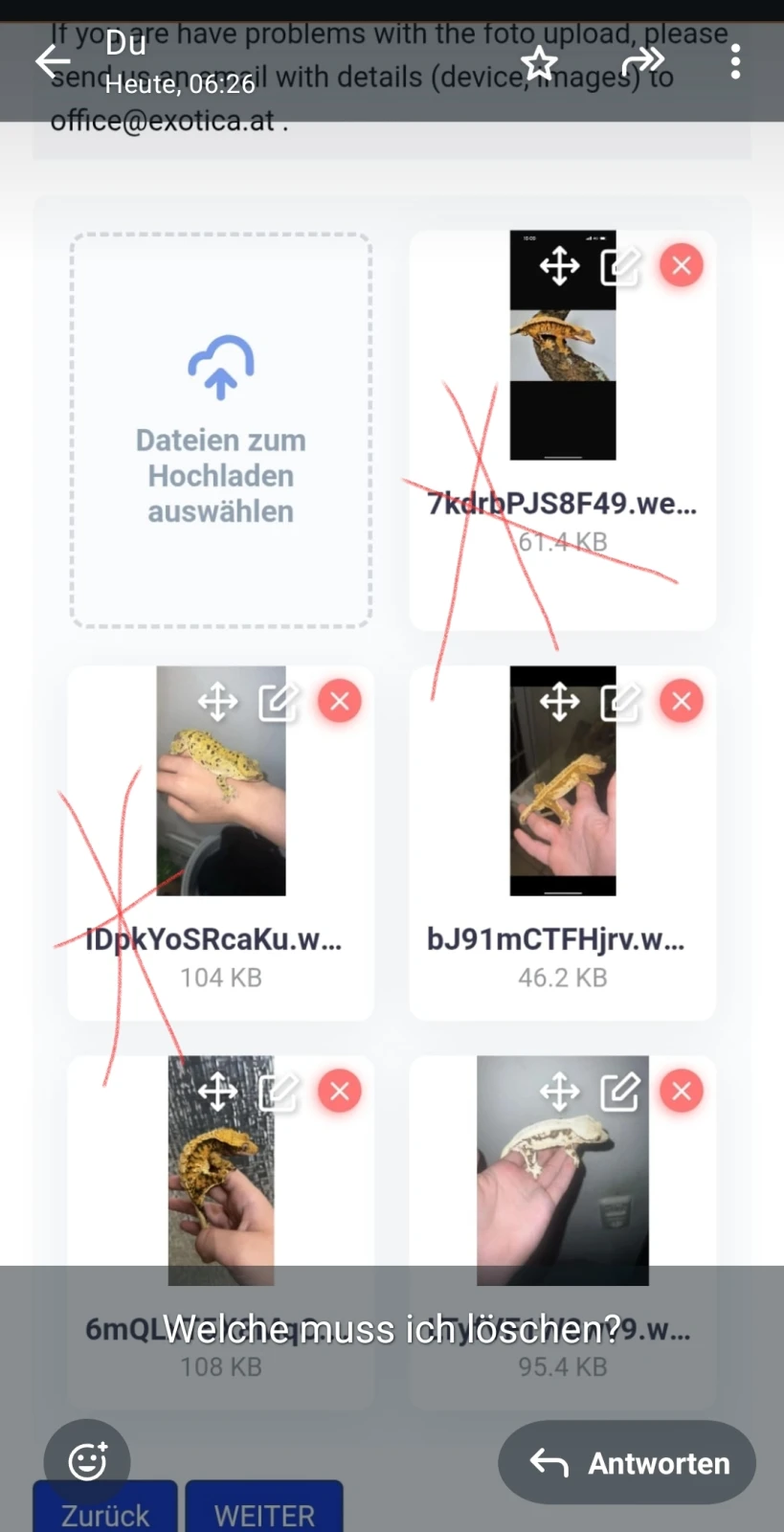This screenshot has height=1532, width=784.
Task: Forward this image to another chat
Action: (x=642, y=63)
